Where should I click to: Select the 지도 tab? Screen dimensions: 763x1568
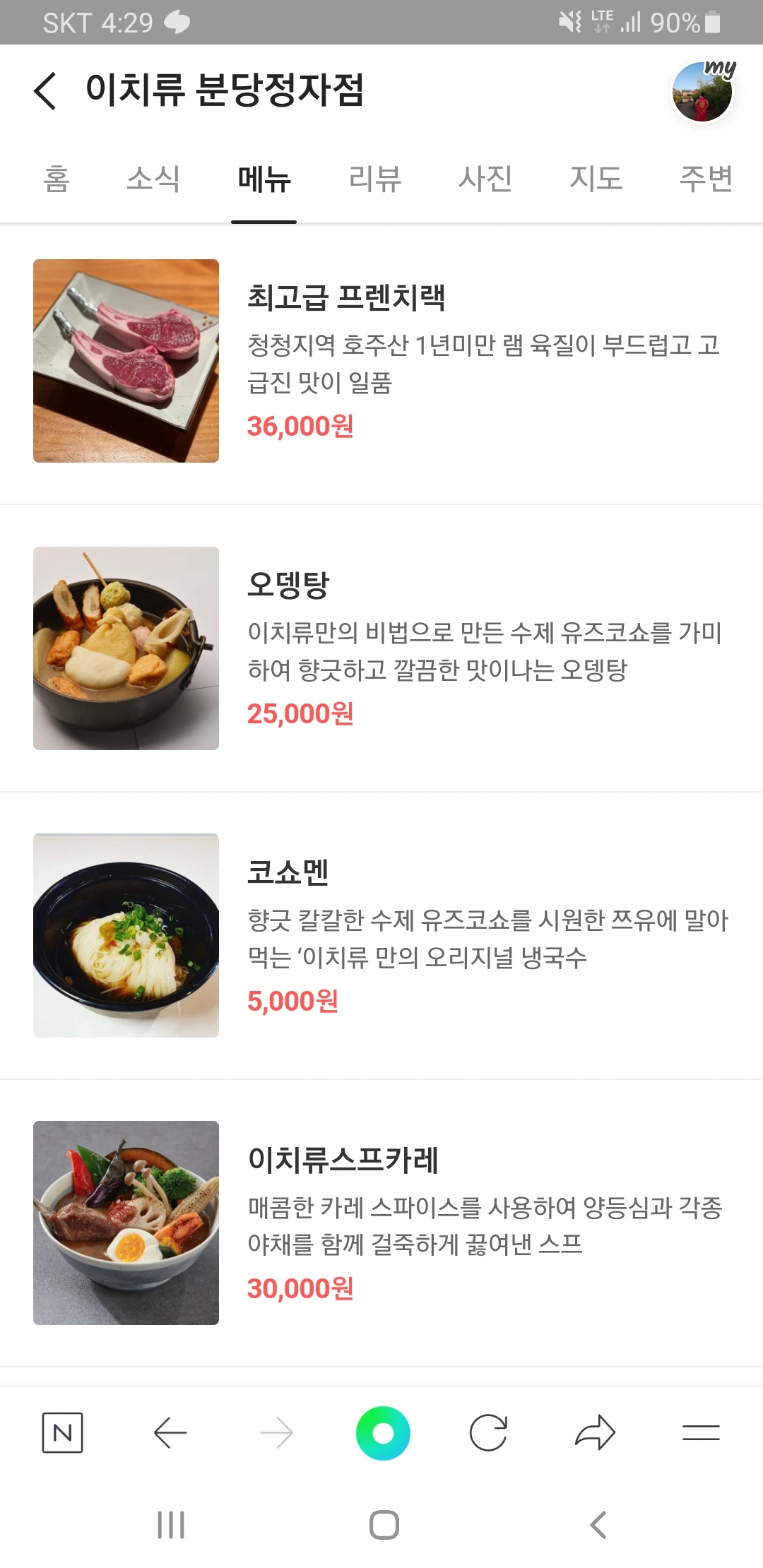[596, 179]
